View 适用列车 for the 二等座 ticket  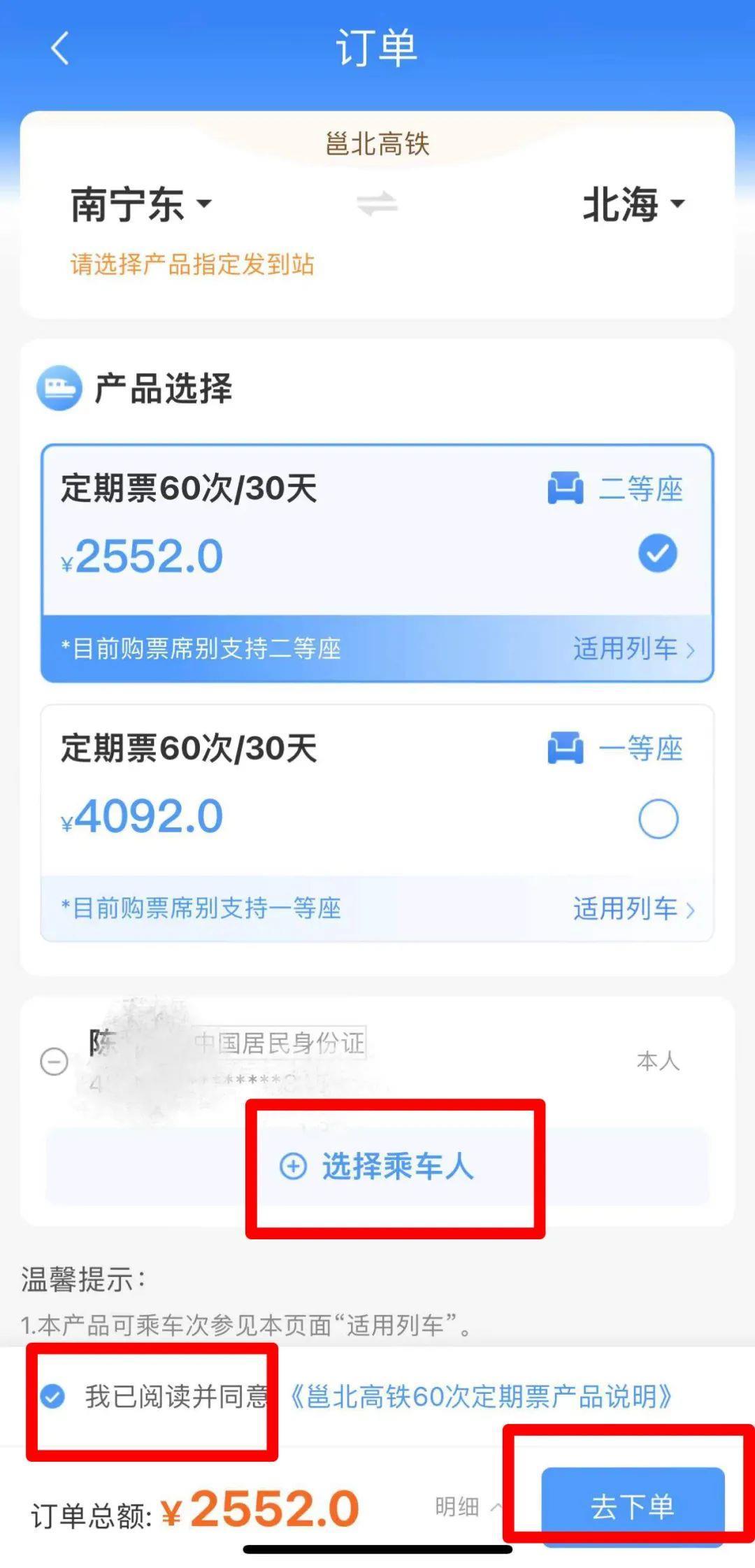click(x=633, y=649)
